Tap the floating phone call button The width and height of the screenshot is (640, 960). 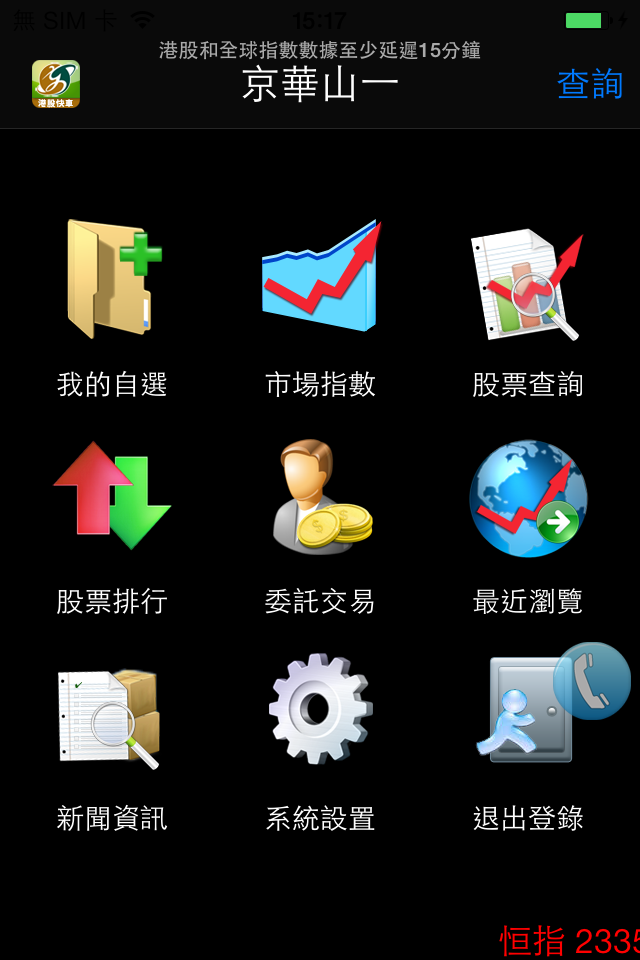[x=593, y=681]
